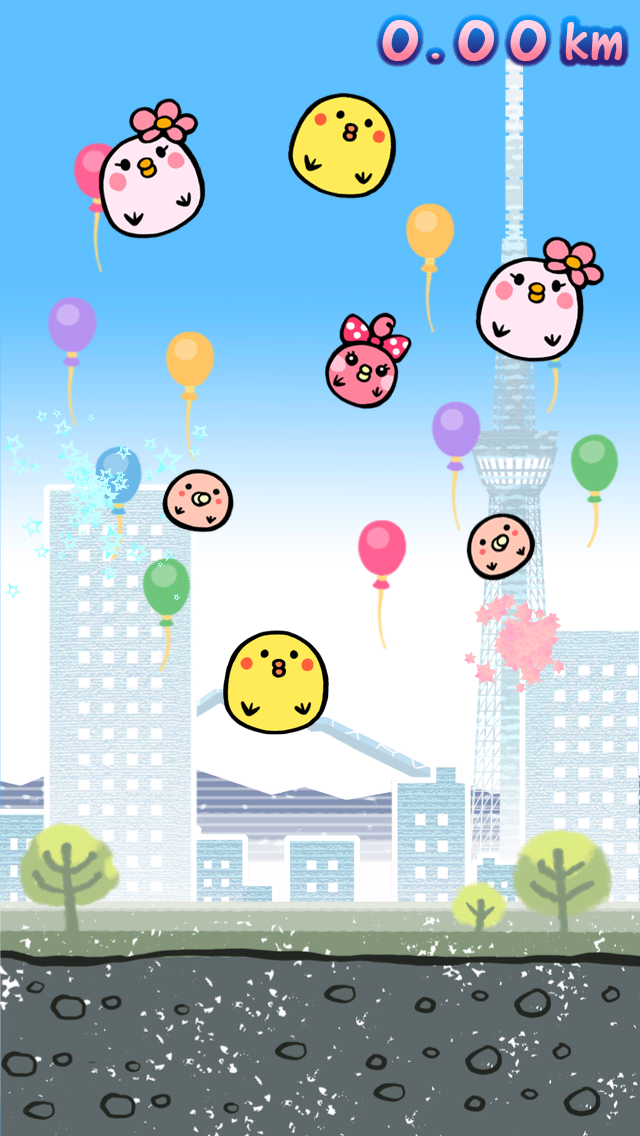Pop the blue balloon among the sparkles
Image resolution: width=640 pixels, height=1136 pixels.
(118, 474)
